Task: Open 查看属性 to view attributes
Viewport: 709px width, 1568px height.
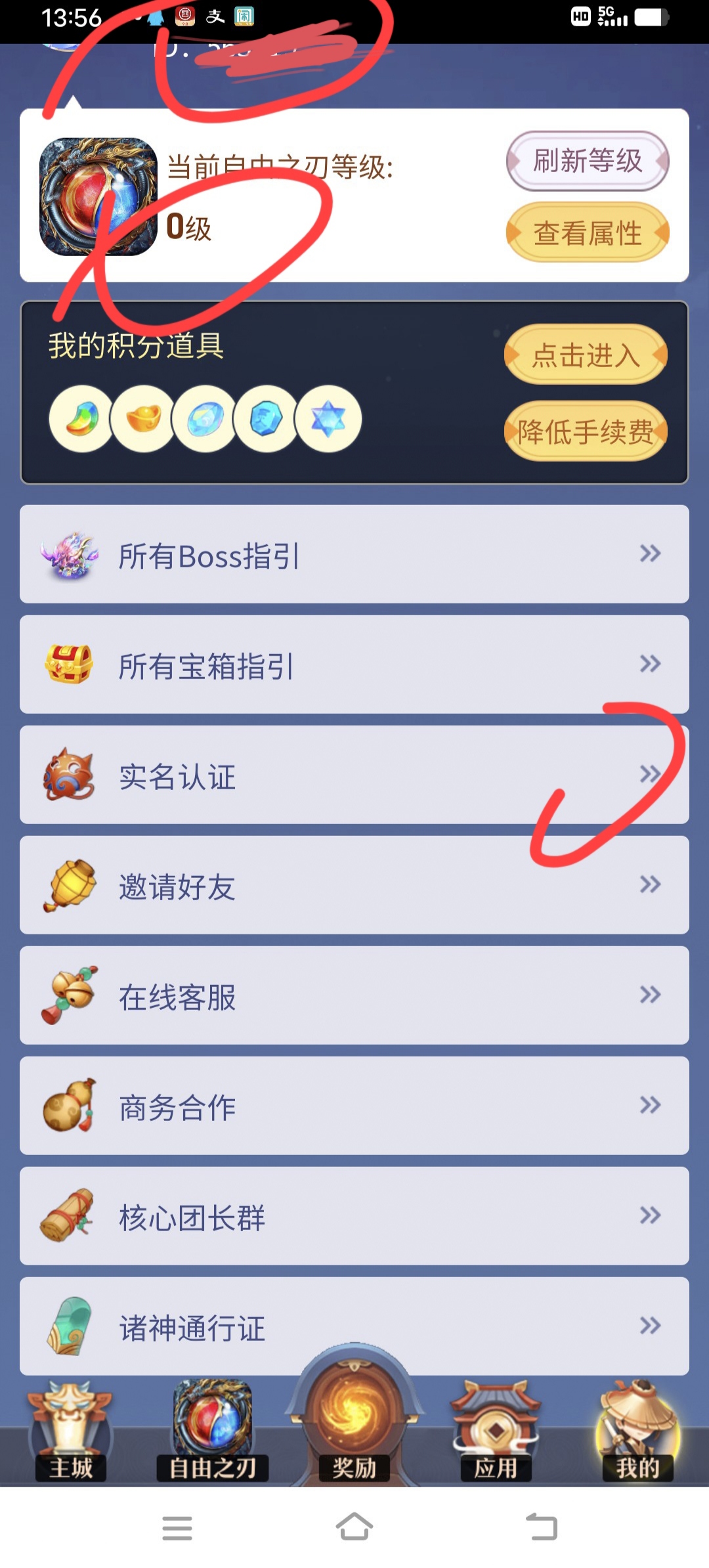Action: pos(588,232)
